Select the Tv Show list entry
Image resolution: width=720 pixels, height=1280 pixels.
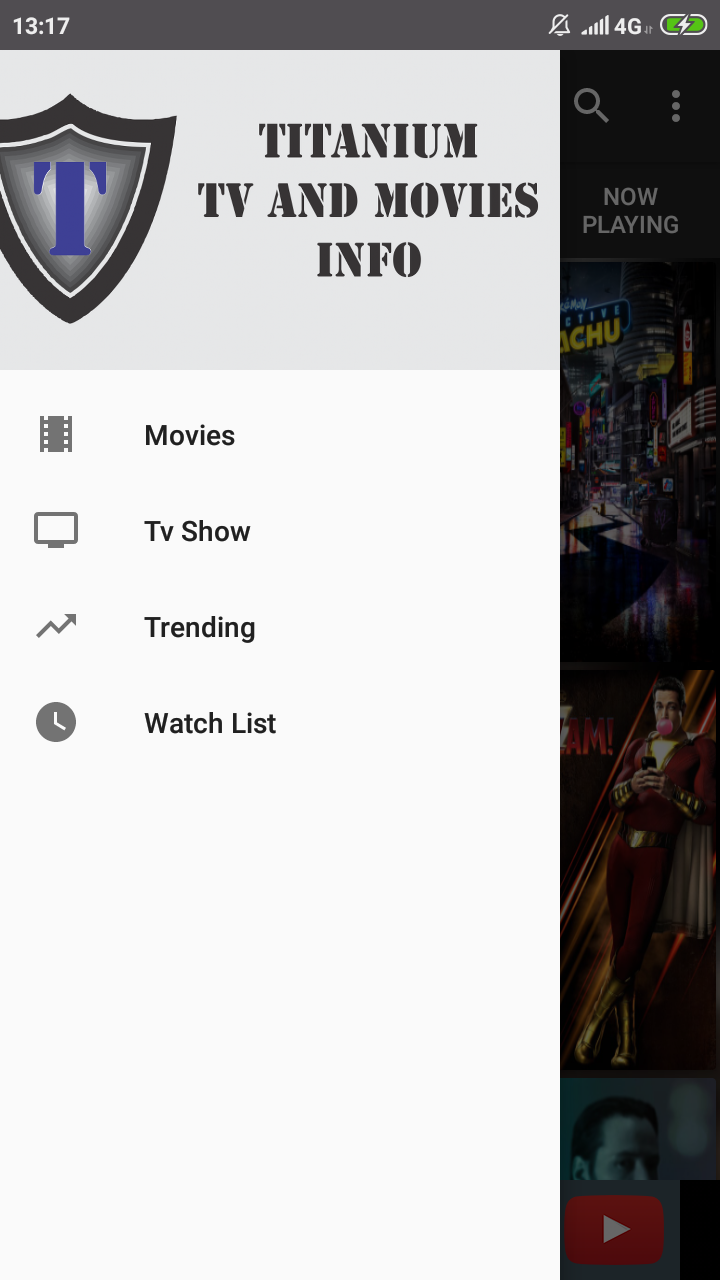coord(197,530)
